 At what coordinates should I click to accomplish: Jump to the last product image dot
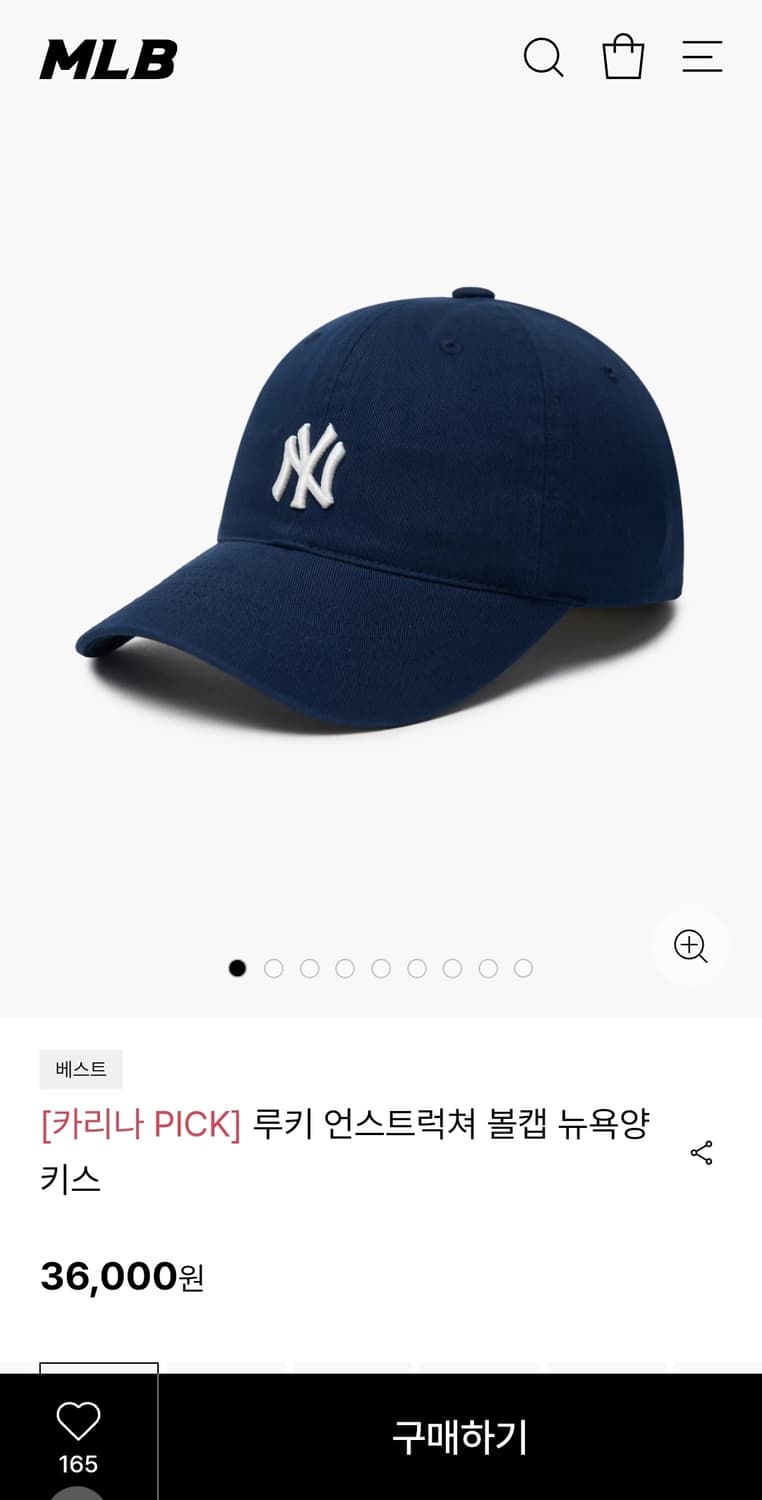[x=523, y=968]
